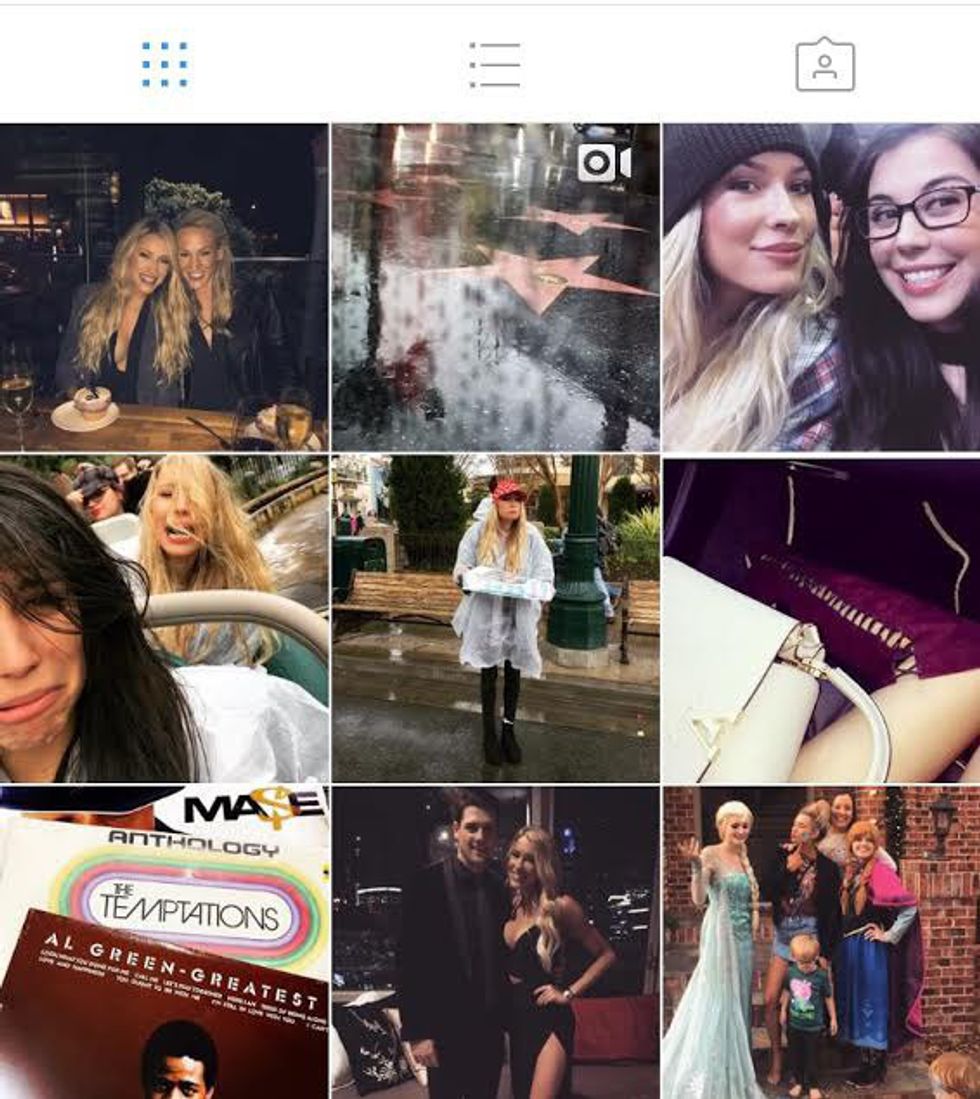Open the couple in black outfits photo
Viewport: 980px width, 1099px height.
pyautogui.click(x=495, y=942)
